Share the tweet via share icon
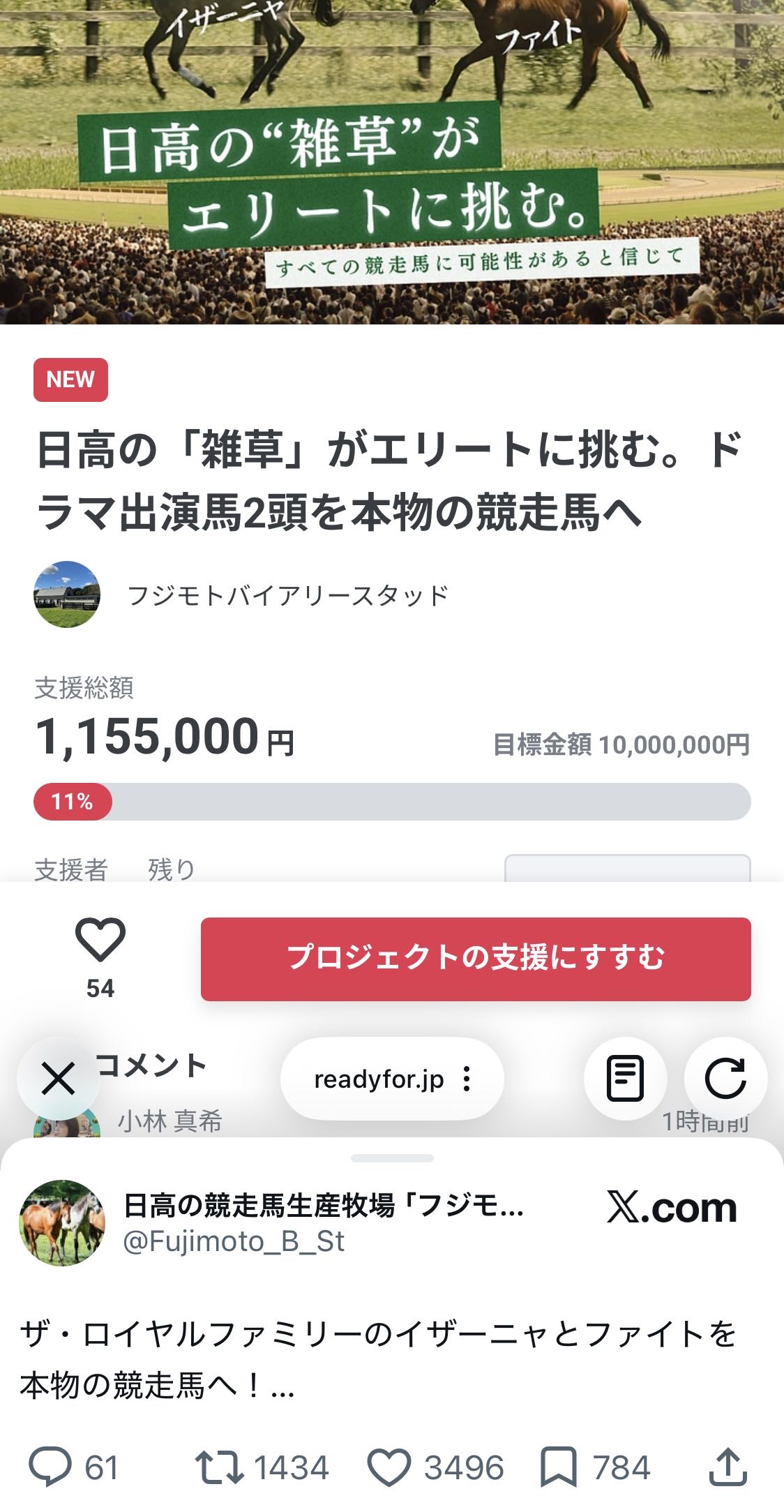This screenshot has height=1512, width=784. point(728,1466)
